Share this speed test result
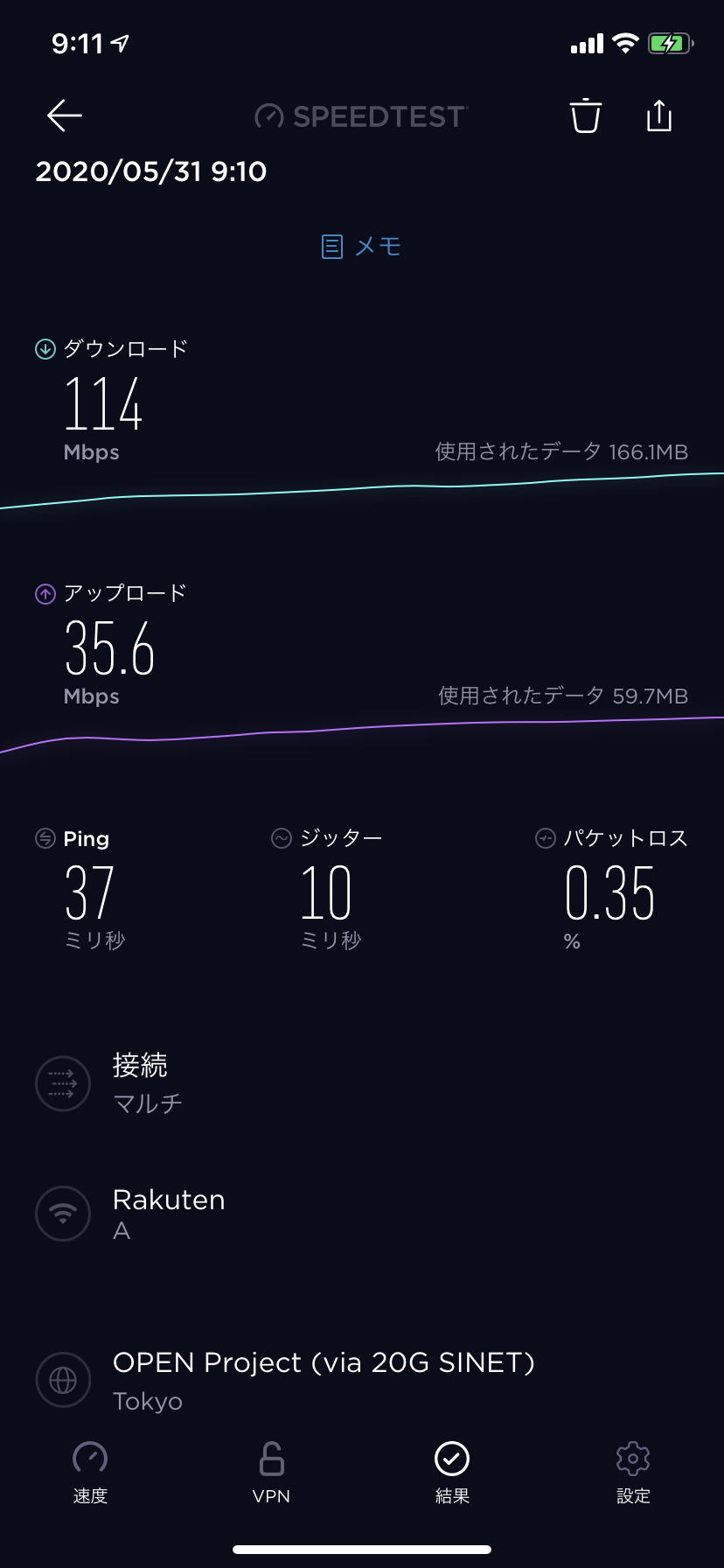724x1568 pixels. [x=659, y=115]
